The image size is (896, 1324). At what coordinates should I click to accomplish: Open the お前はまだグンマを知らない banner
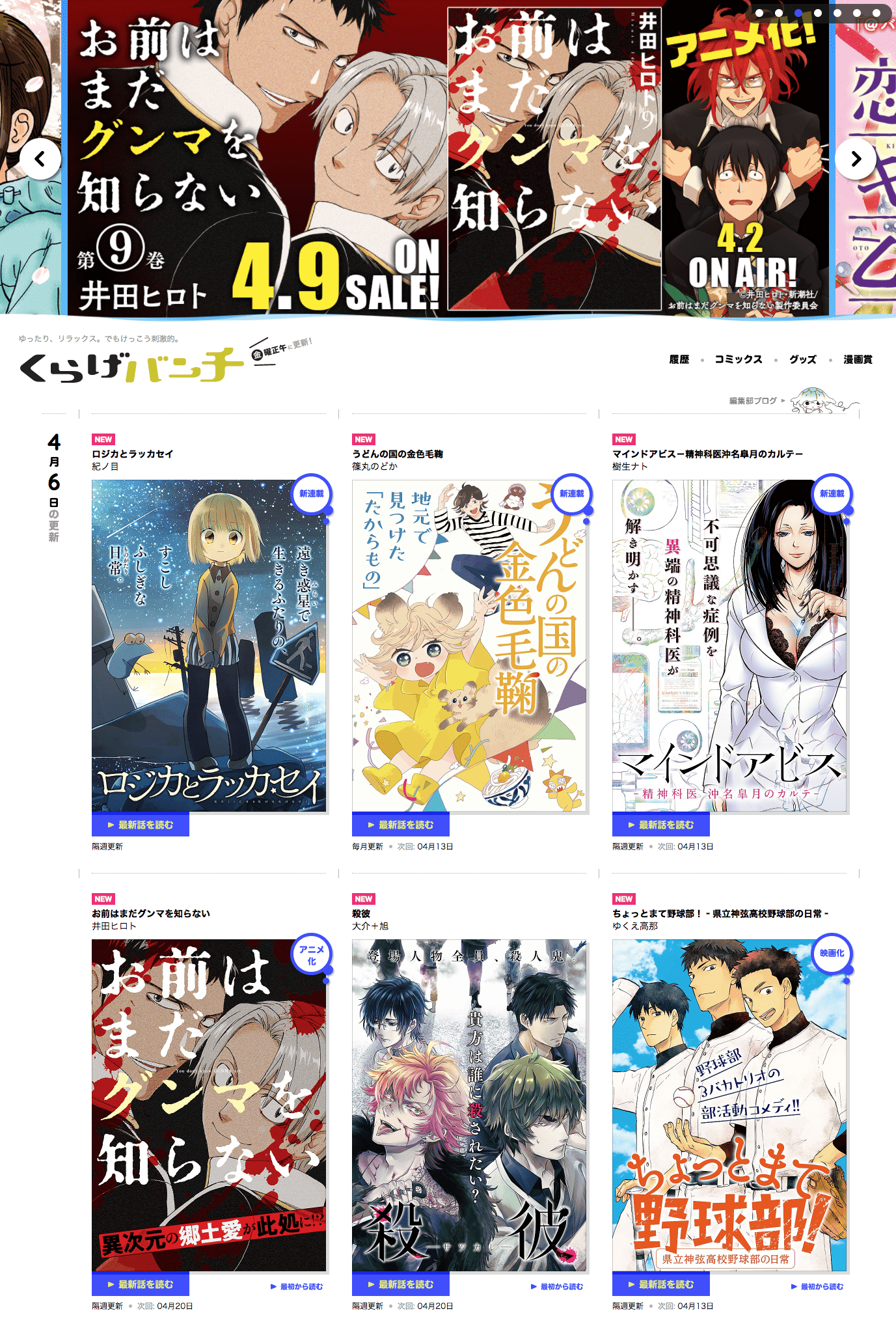(448, 158)
